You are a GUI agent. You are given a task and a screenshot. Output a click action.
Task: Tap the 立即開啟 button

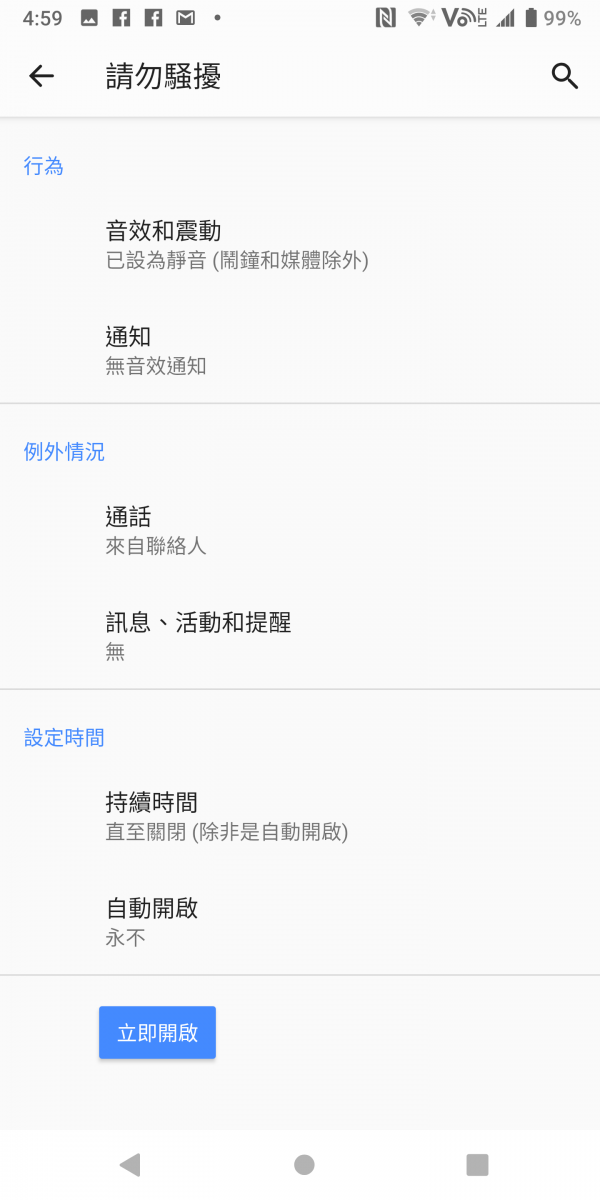coord(157,1033)
